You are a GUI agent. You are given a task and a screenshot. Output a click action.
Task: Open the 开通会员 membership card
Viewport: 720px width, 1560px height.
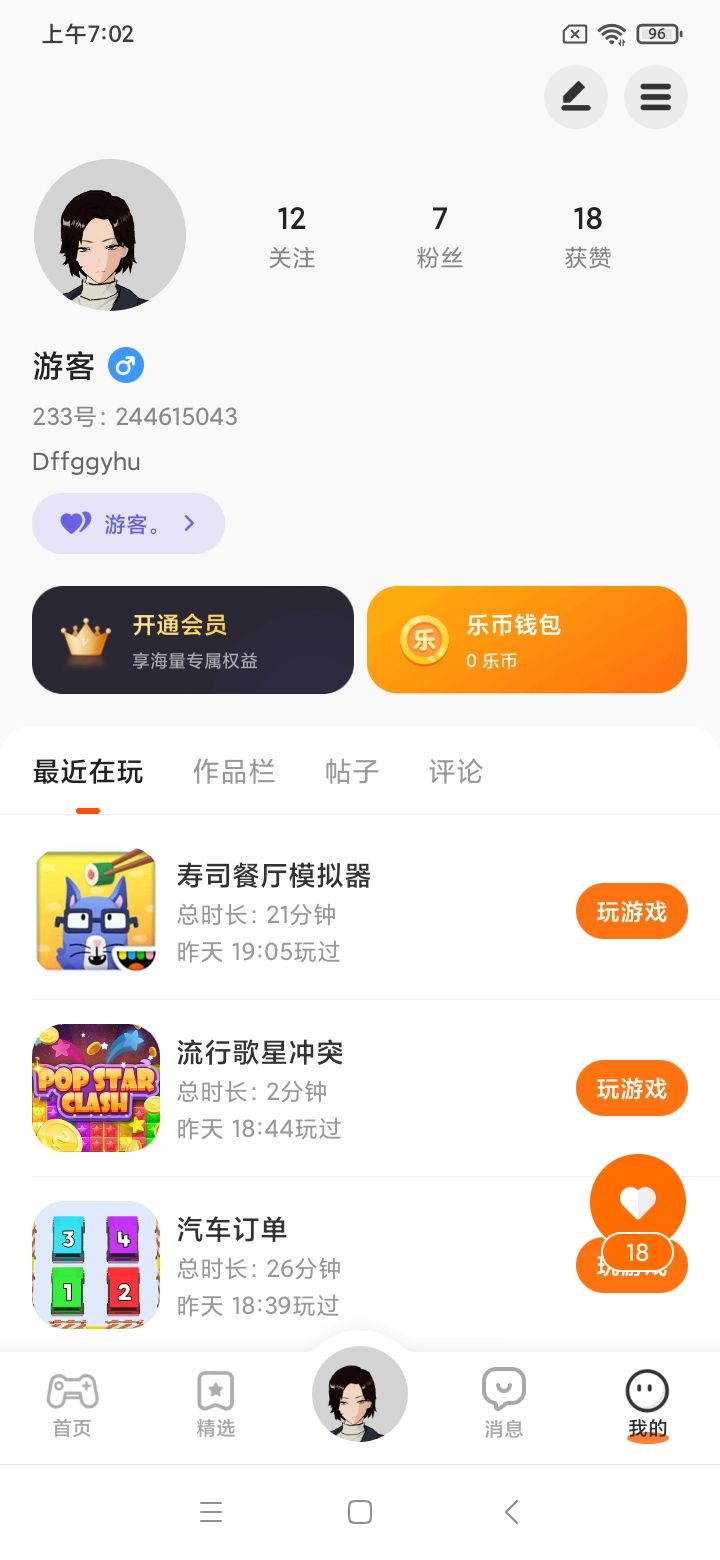click(x=193, y=640)
